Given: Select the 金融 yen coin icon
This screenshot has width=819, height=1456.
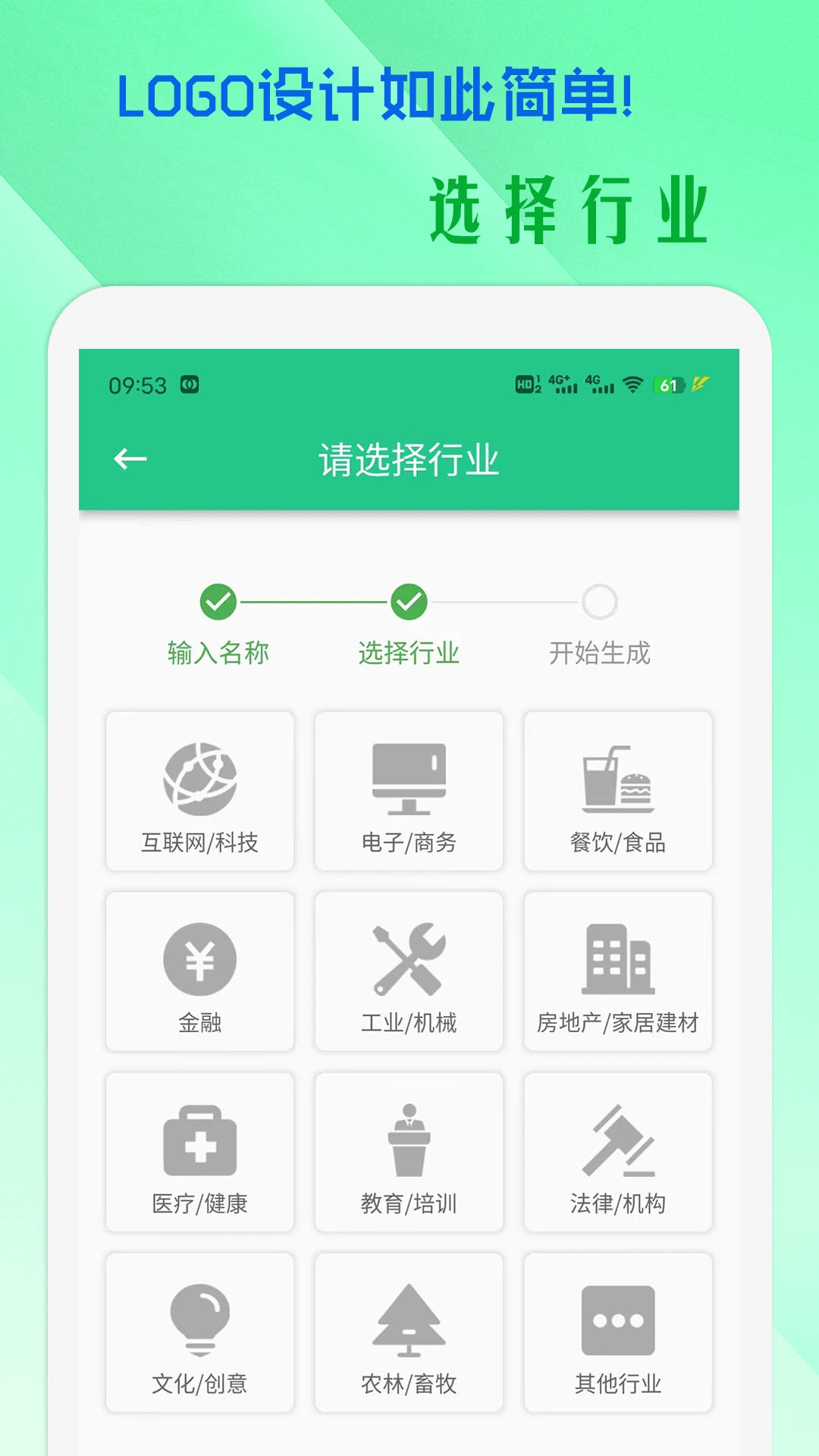Looking at the screenshot, I should pyautogui.click(x=199, y=959).
